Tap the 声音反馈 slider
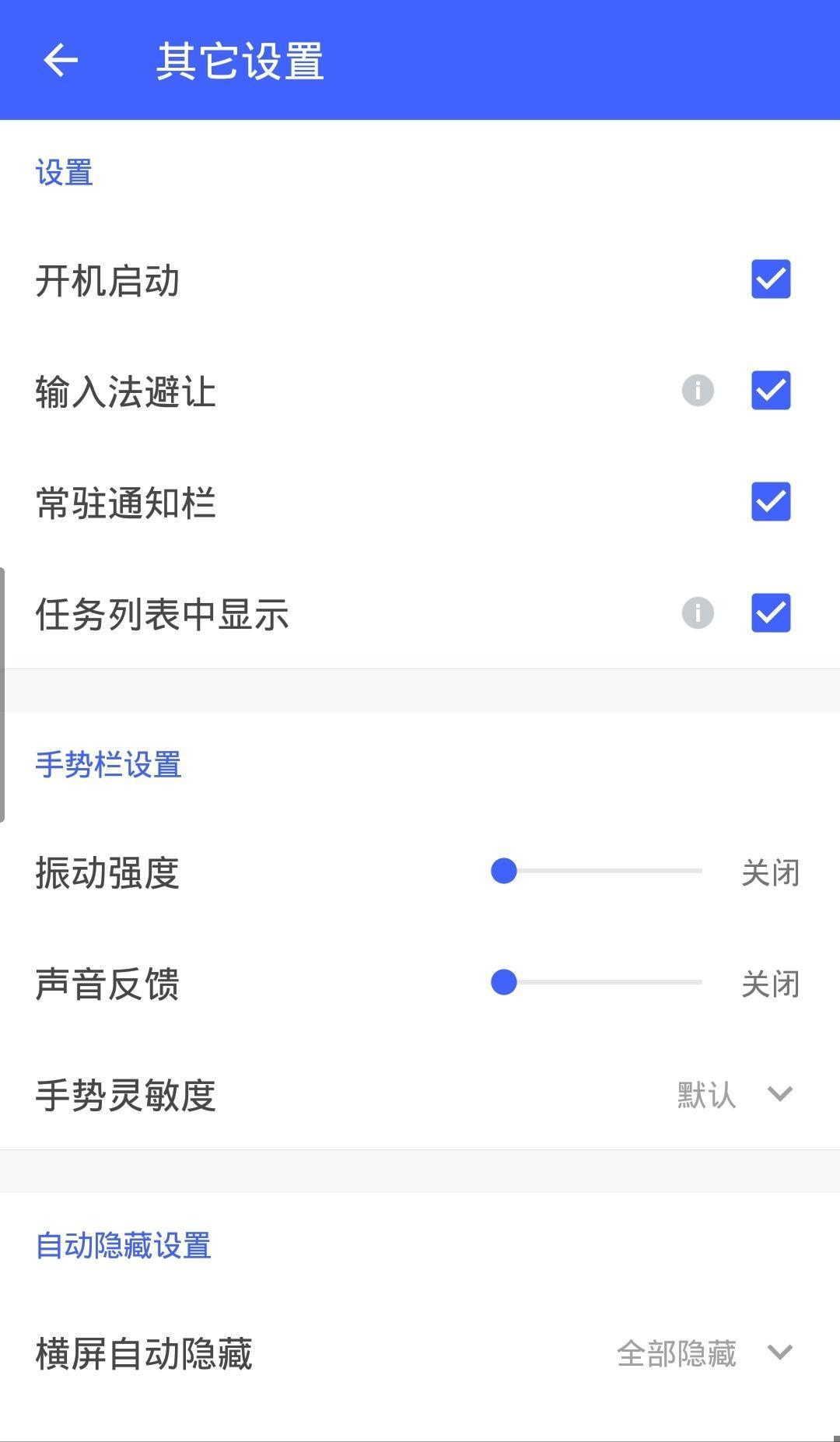This screenshot has width=840, height=1442. coord(597,983)
